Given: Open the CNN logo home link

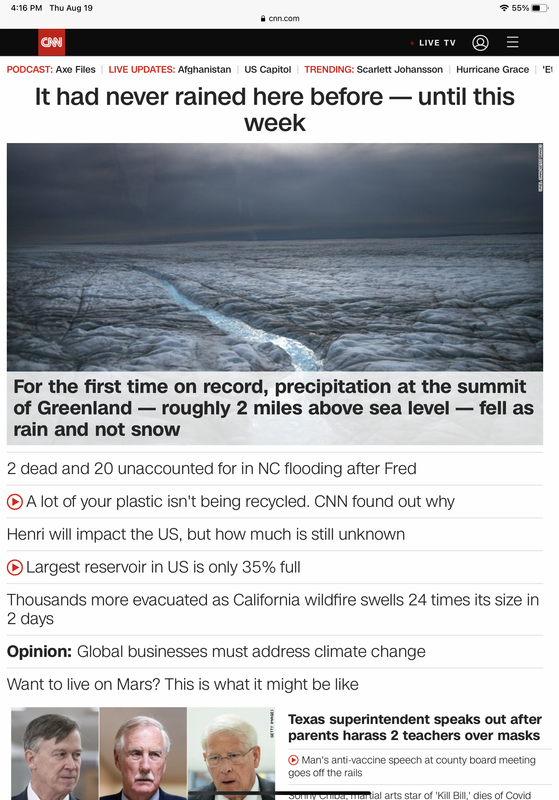Looking at the screenshot, I should [x=52, y=42].
